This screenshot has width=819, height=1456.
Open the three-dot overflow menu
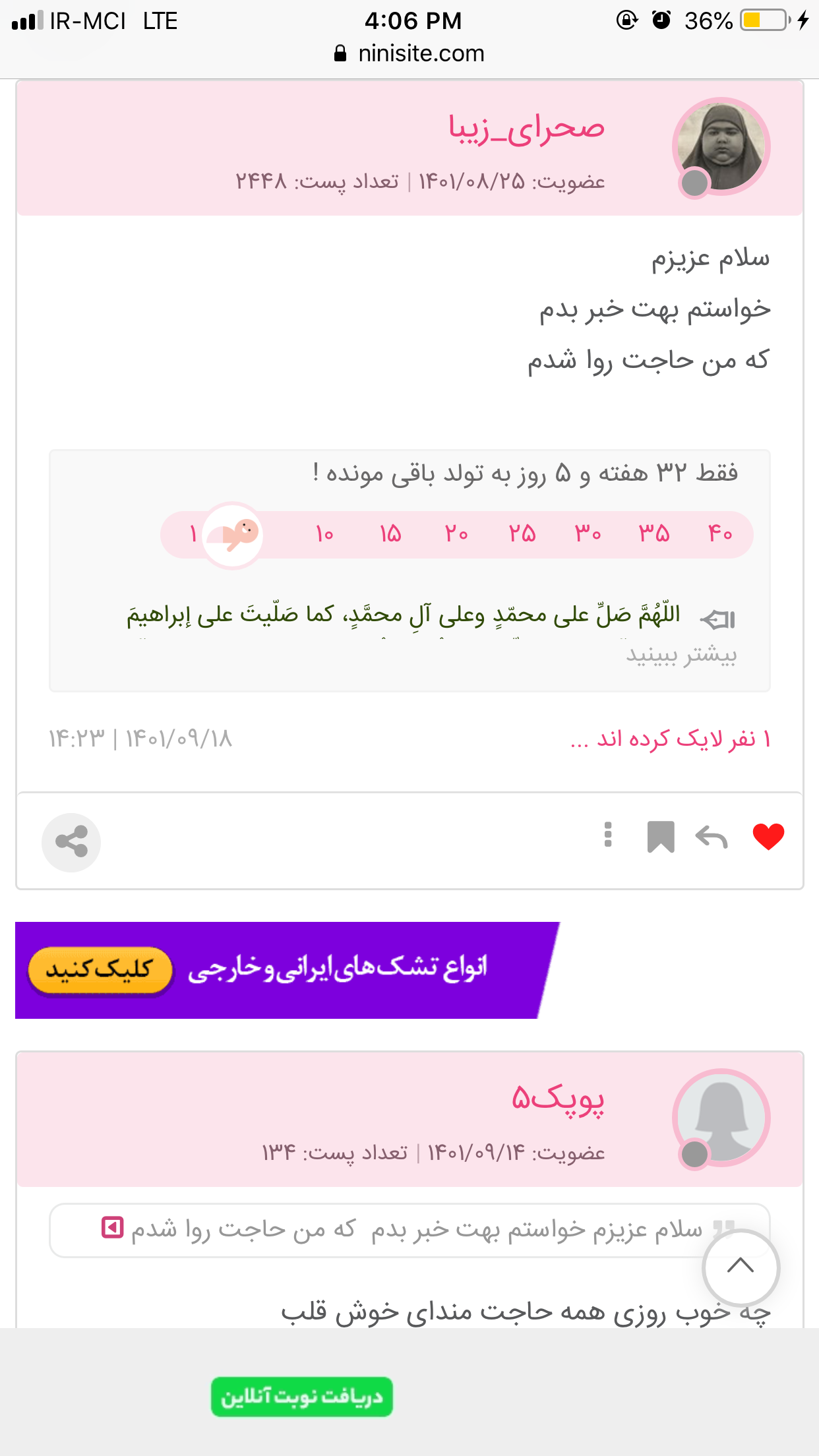[608, 835]
